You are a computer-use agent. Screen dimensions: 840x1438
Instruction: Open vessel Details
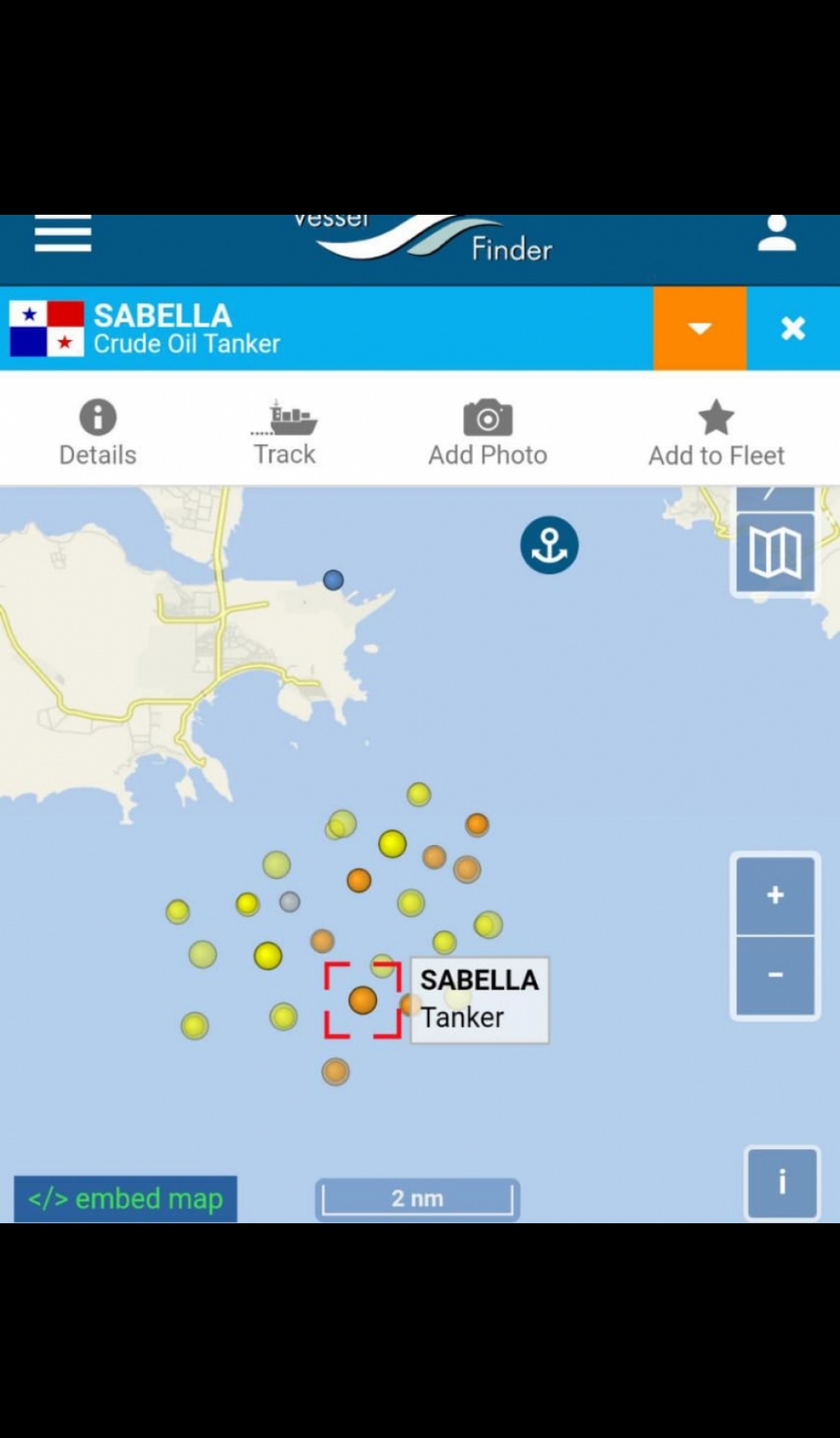pos(98,433)
